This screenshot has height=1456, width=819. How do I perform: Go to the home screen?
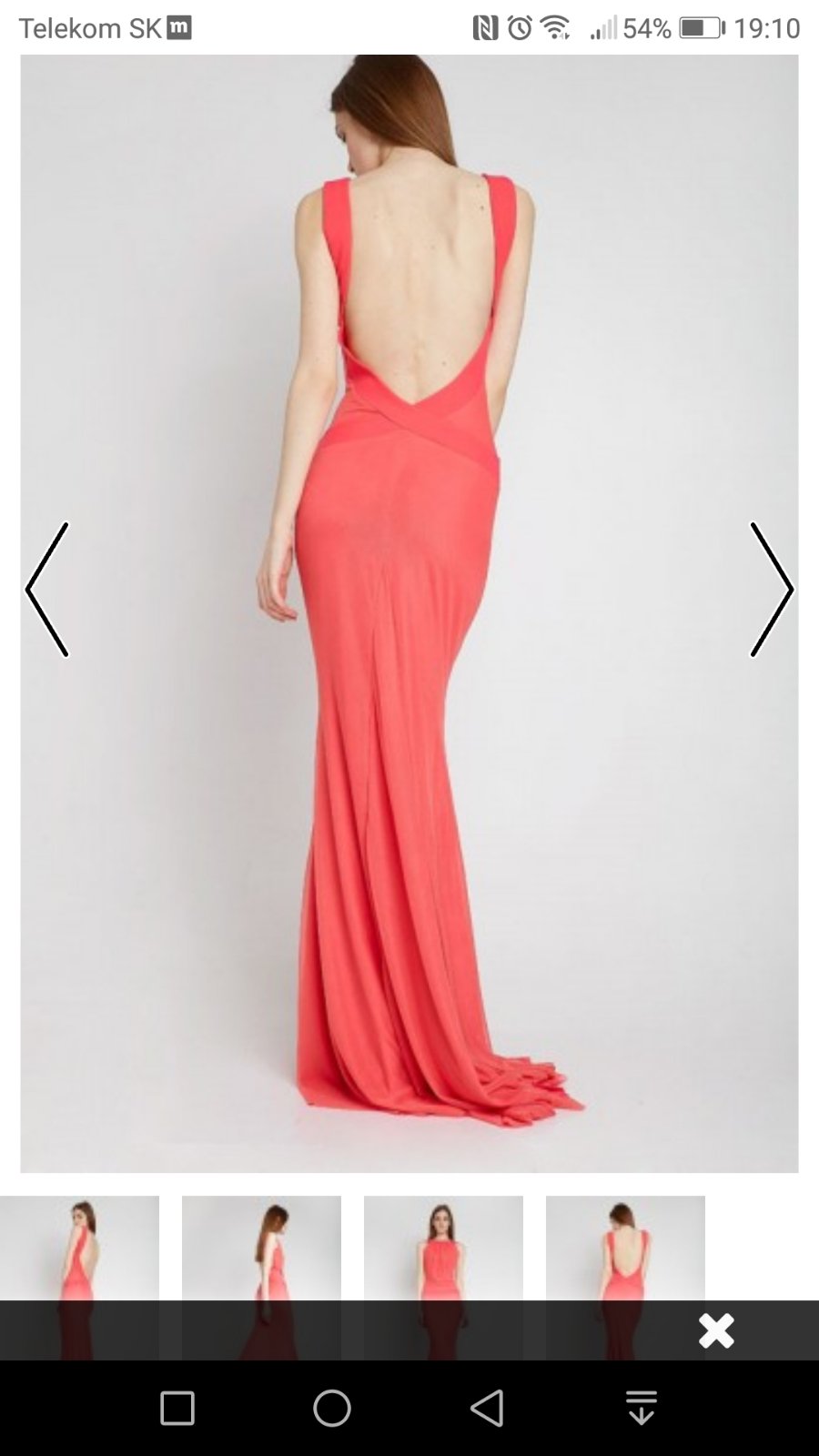[x=332, y=1408]
